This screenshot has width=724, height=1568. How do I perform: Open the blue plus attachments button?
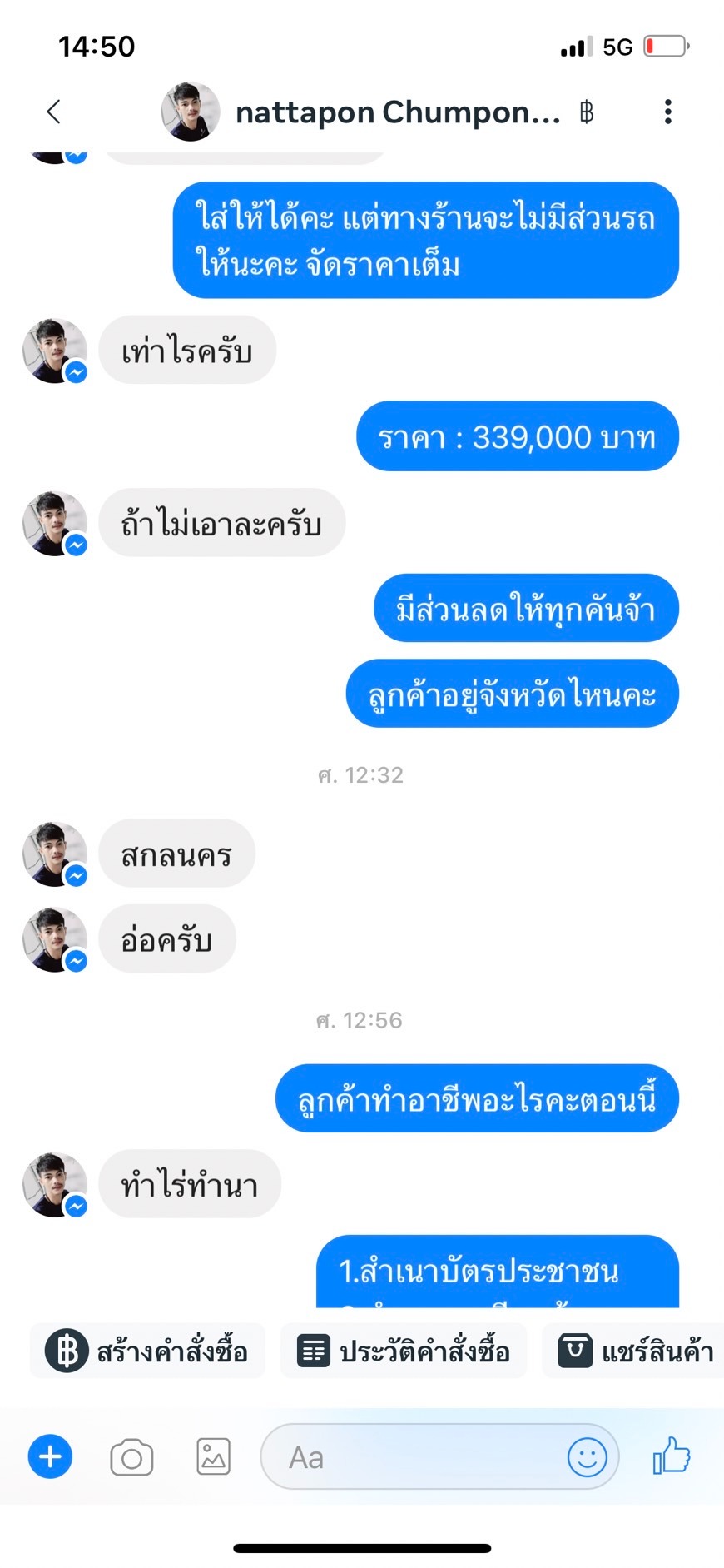(x=51, y=1456)
